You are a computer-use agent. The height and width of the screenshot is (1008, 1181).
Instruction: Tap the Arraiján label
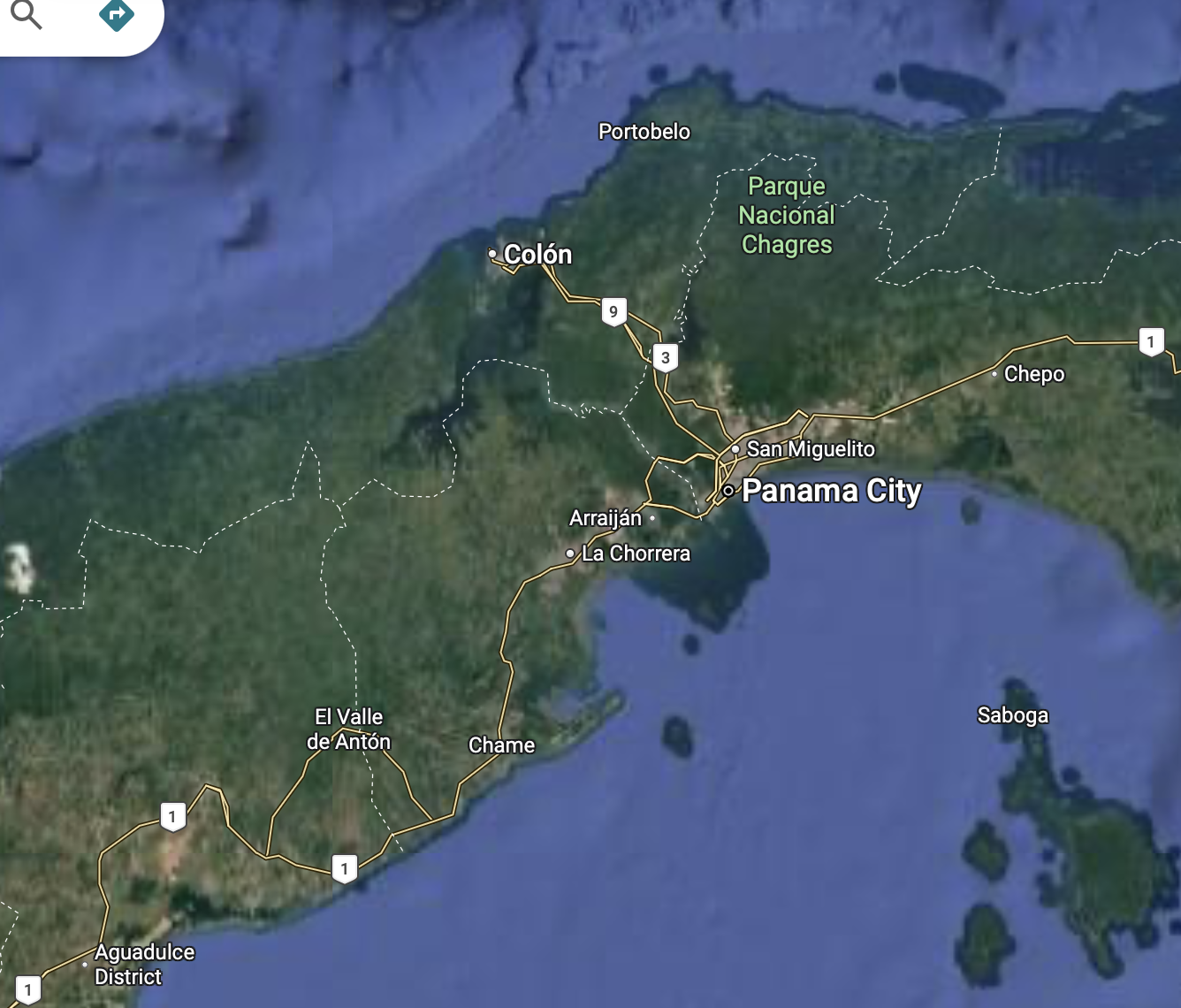point(606,518)
